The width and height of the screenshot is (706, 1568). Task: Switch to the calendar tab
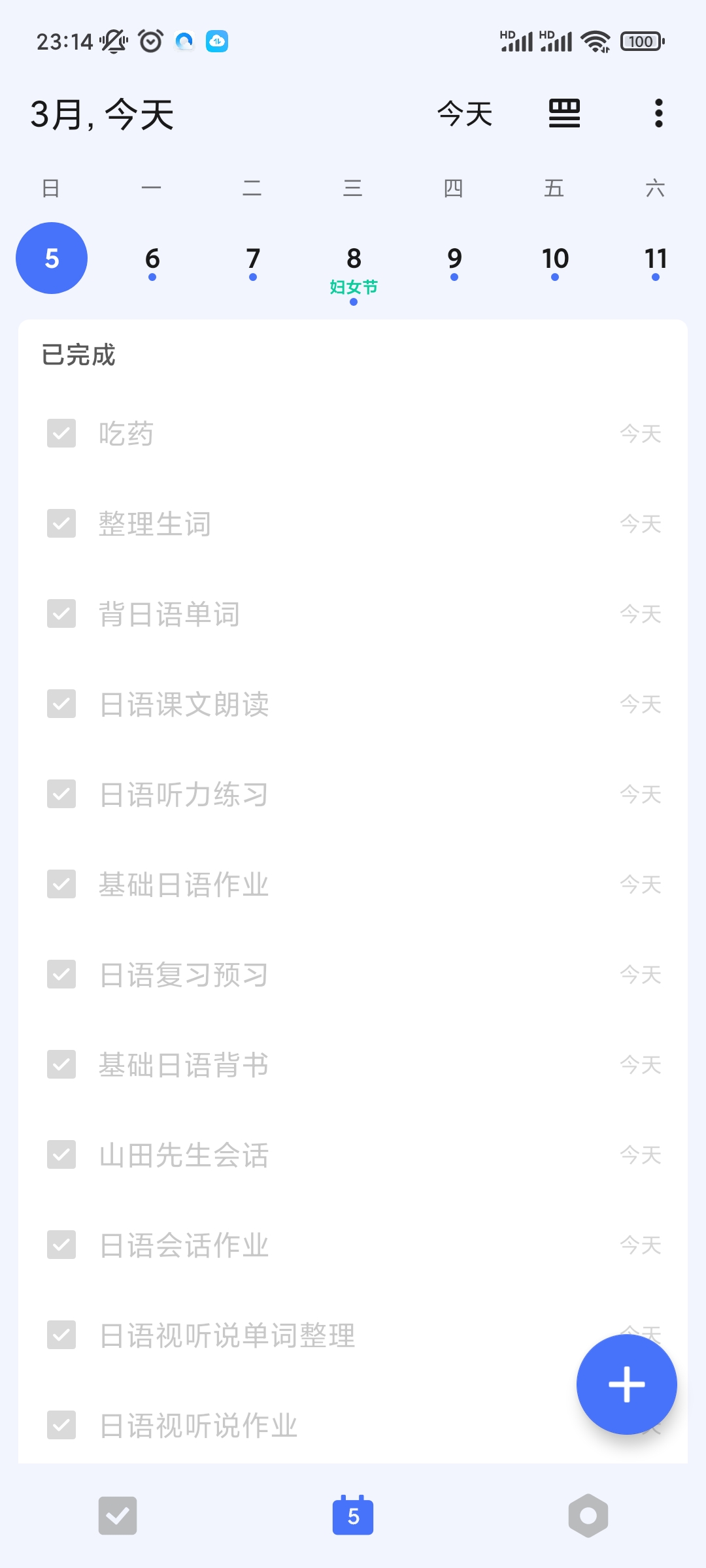pos(353,1516)
